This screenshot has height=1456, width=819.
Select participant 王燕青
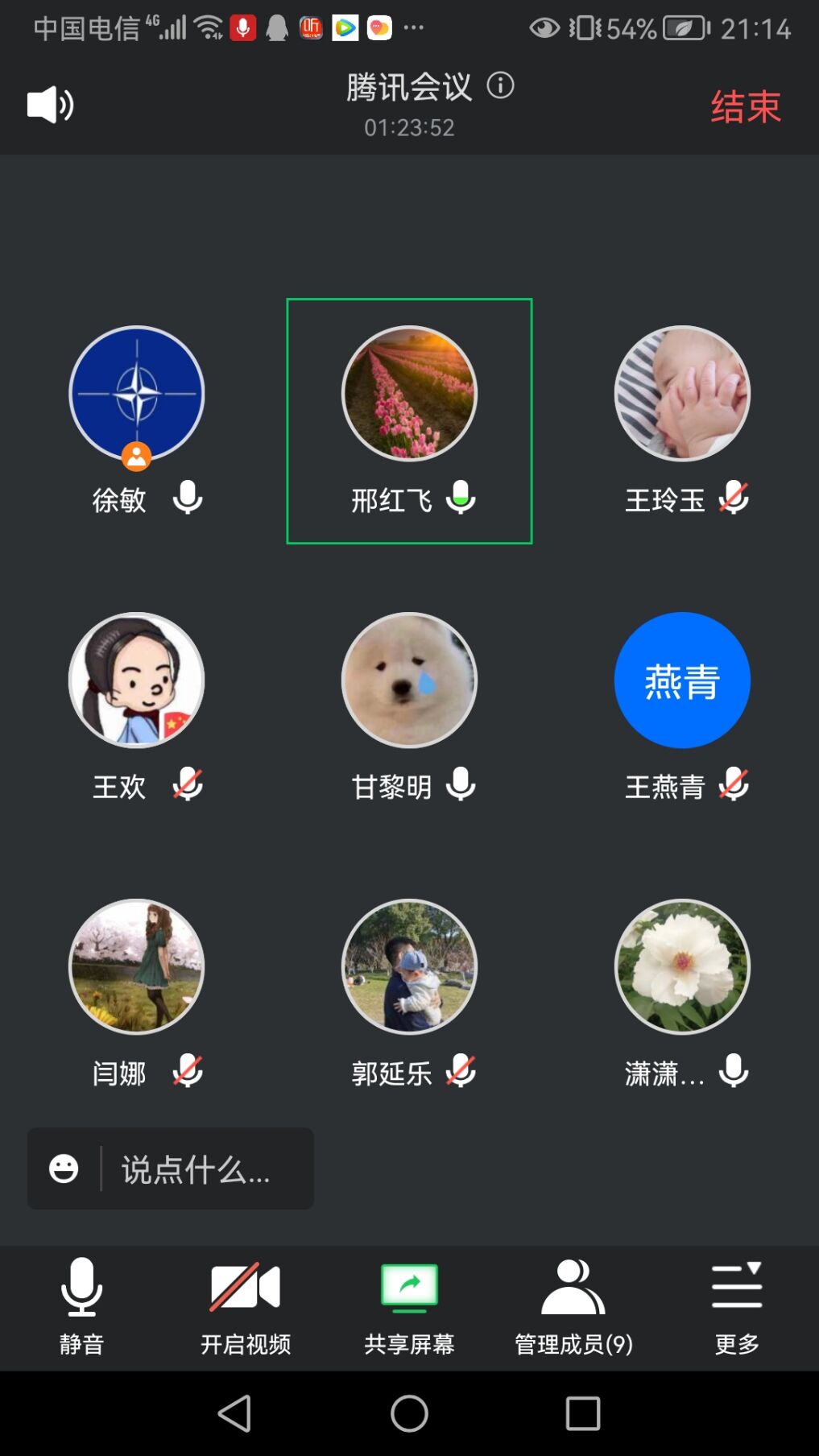(x=682, y=680)
